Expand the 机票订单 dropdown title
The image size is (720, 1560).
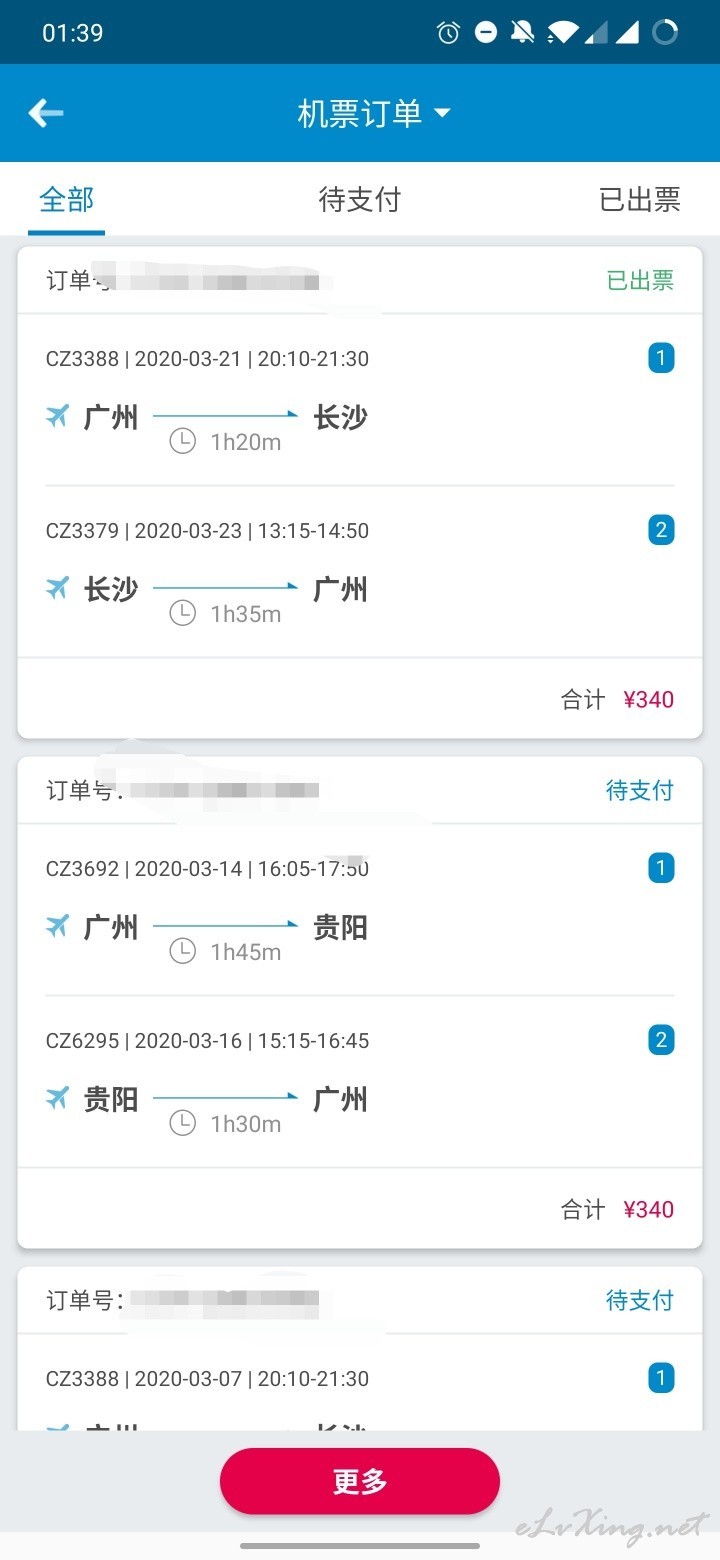pyautogui.click(x=374, y=113)
